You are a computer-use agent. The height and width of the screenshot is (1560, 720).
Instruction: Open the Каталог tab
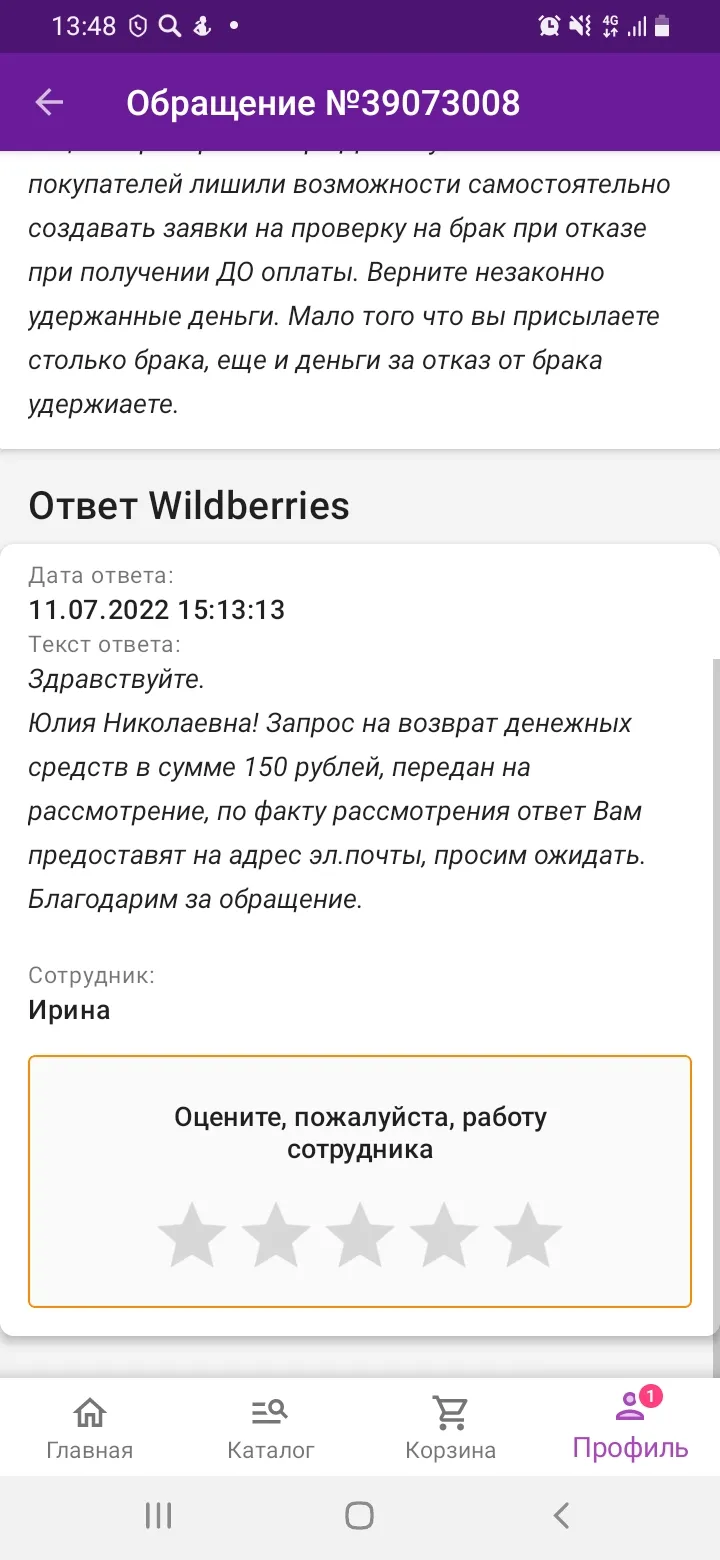click(x=270, y=1428)
